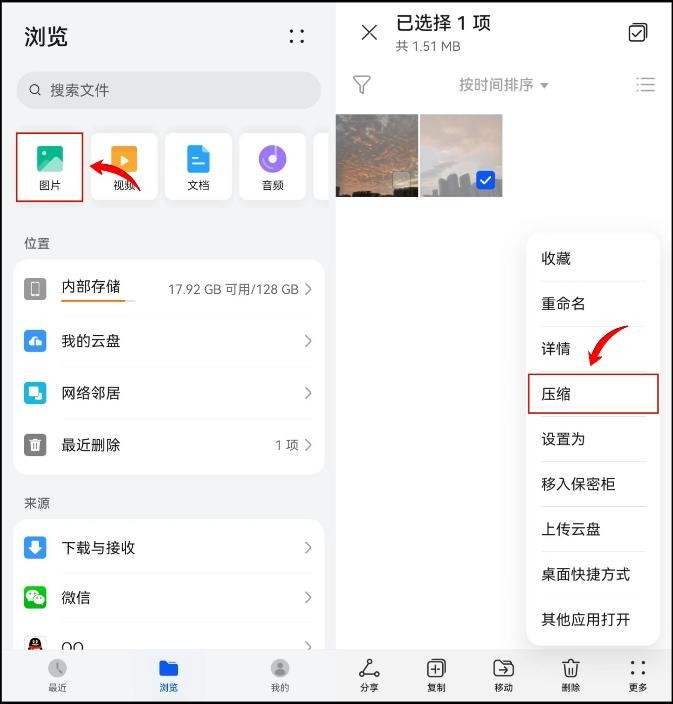Open the 文档 category
The image size is (673, 704).
click(x=198, y=166)
